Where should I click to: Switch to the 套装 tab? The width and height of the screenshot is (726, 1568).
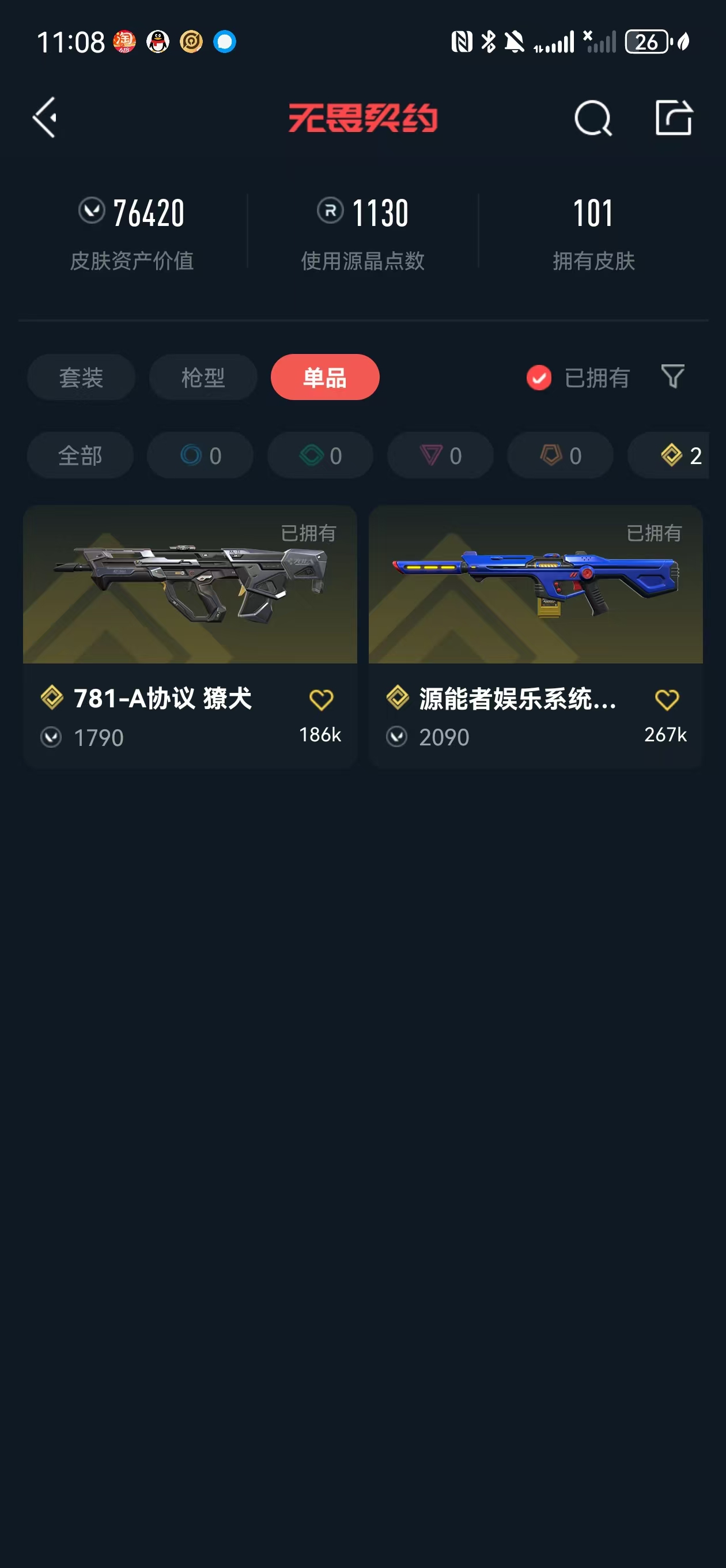81,378
